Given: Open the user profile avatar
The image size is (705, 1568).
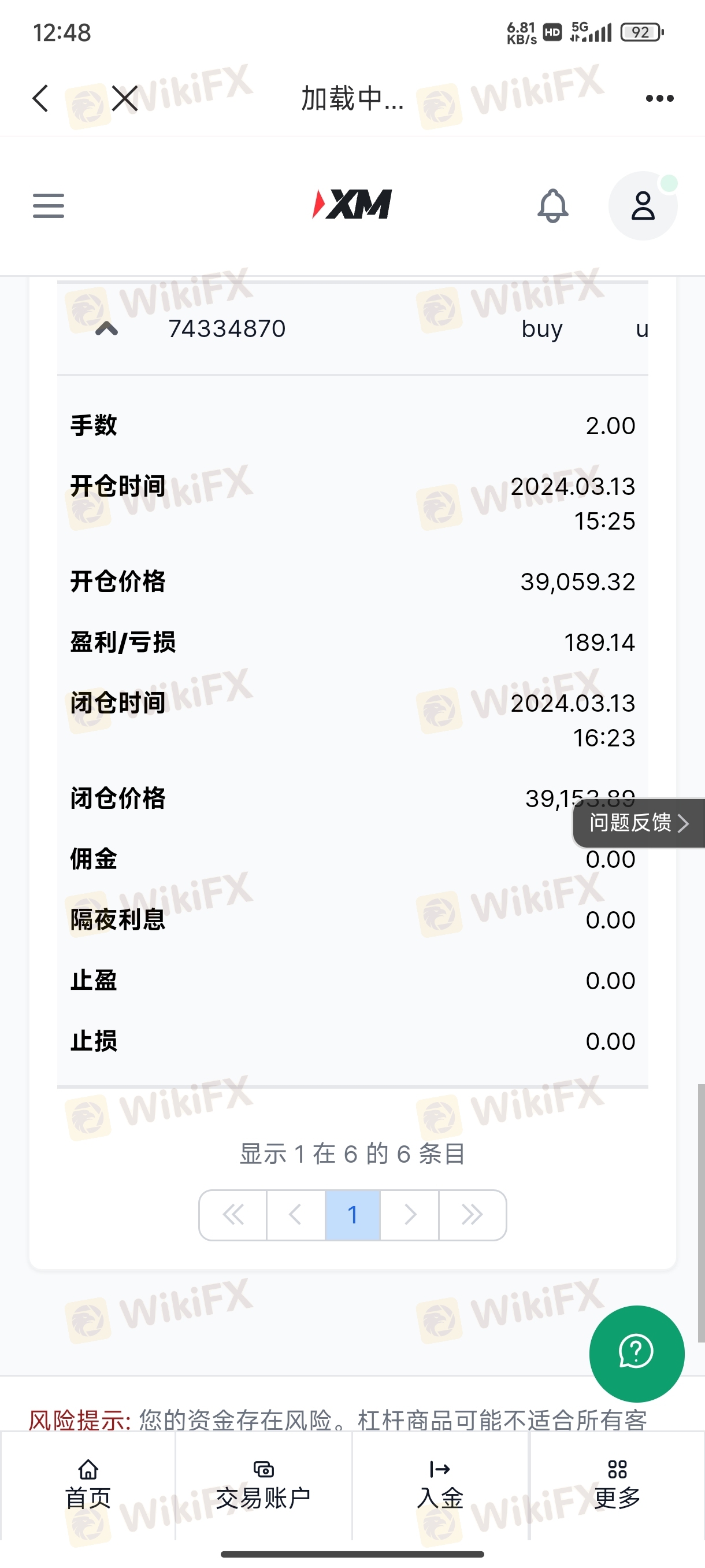Looking at the screenshot, I should point(643,206).
